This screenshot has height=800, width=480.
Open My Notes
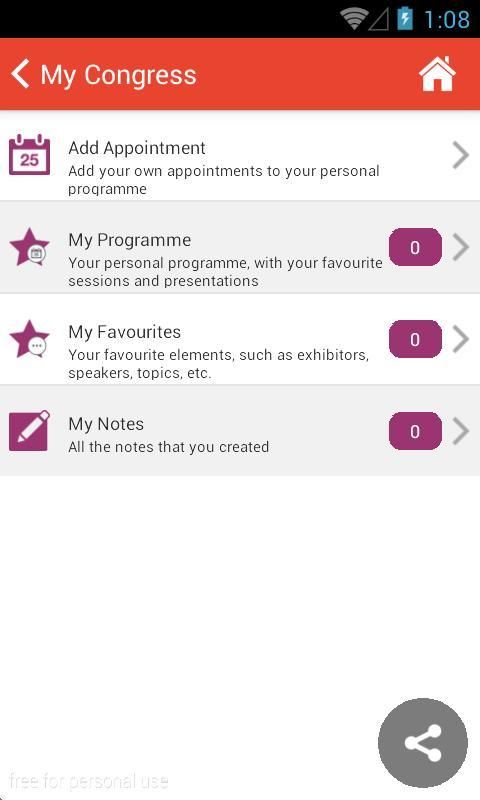tap(240, 431)
